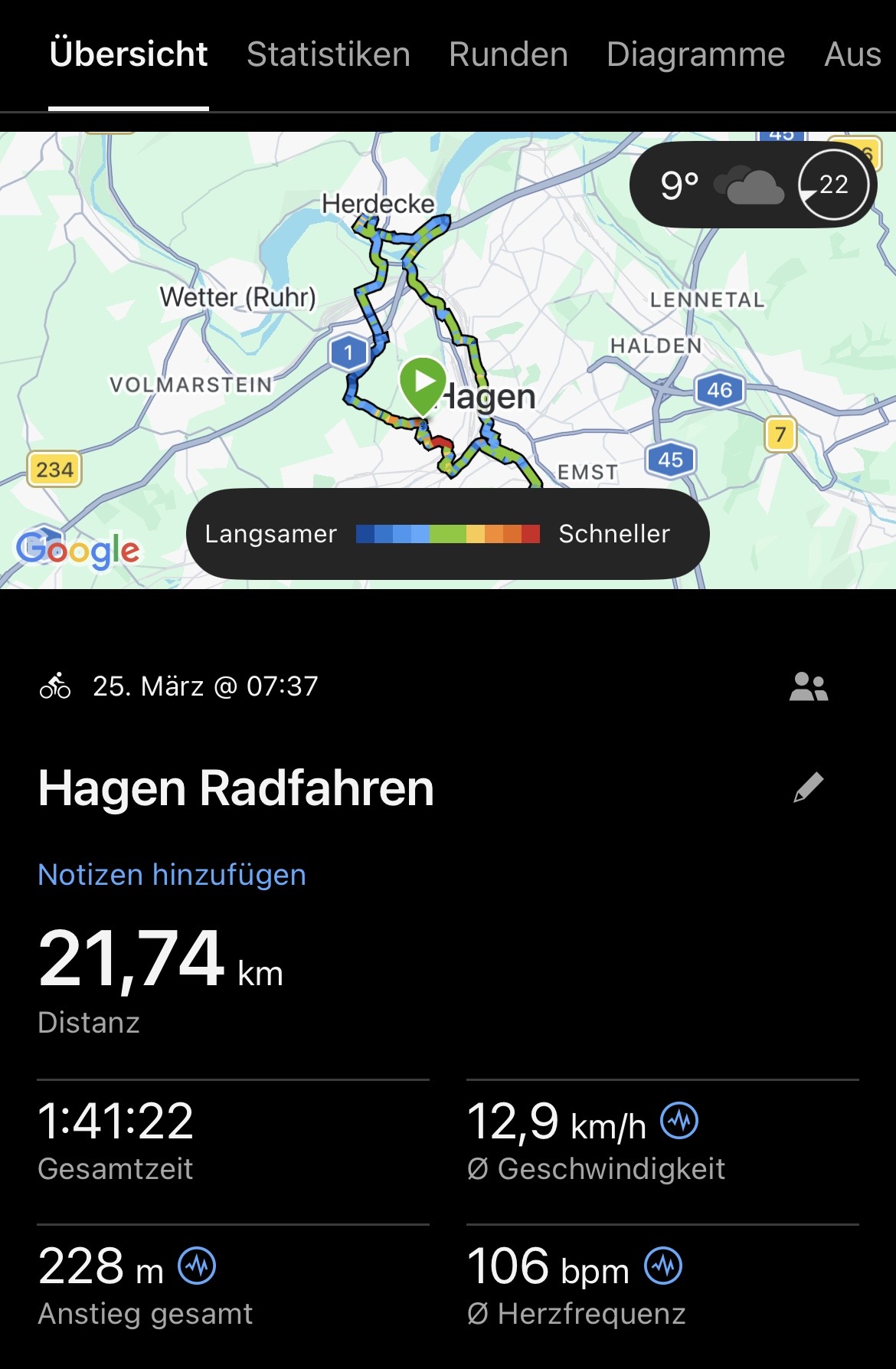Open the 9° weather details widget
Image resolution: width=896 pixels, height=1369 pixels.
point(753,185)
